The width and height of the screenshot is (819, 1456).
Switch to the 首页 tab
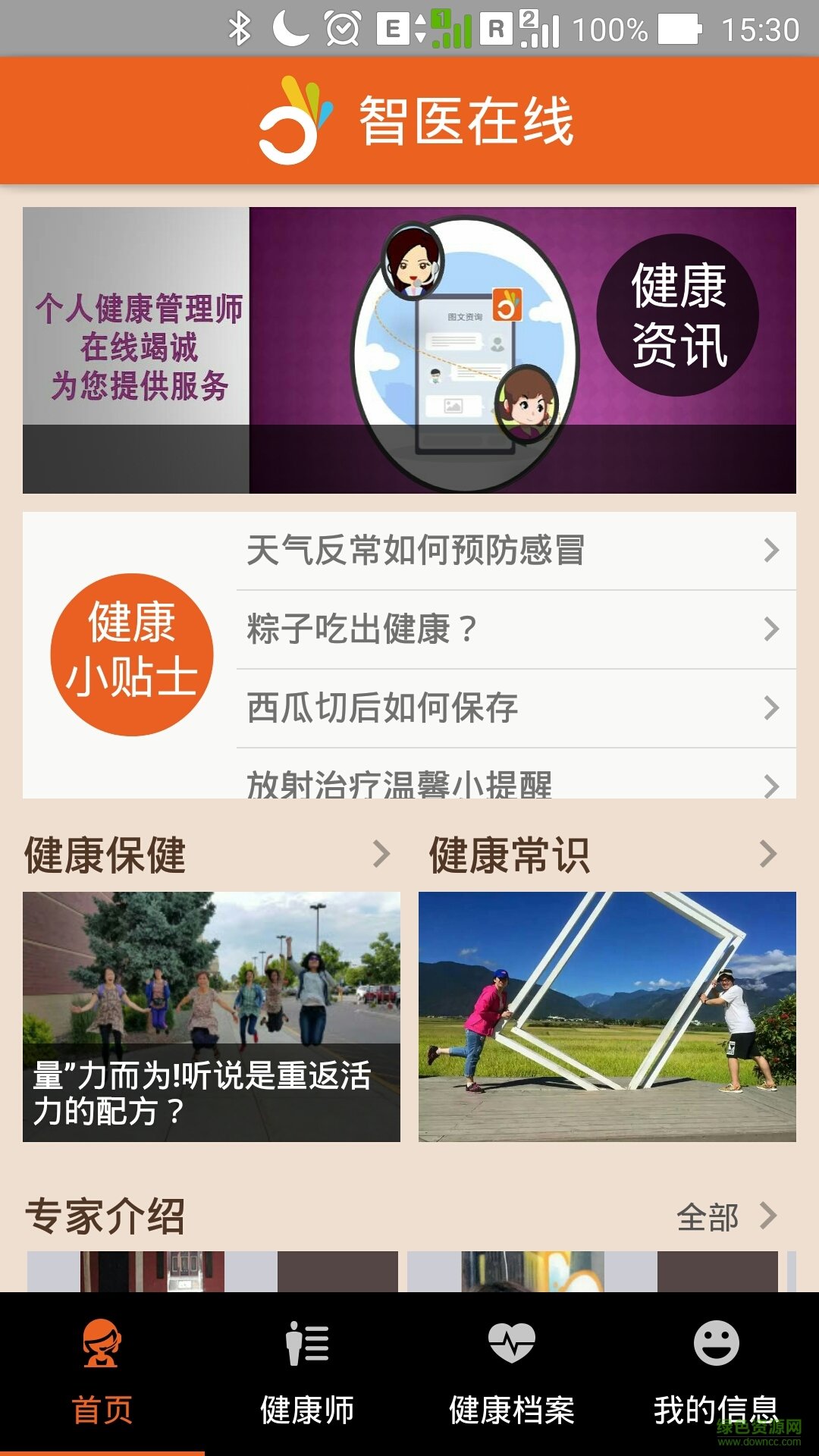click(x=102, y=1373)
